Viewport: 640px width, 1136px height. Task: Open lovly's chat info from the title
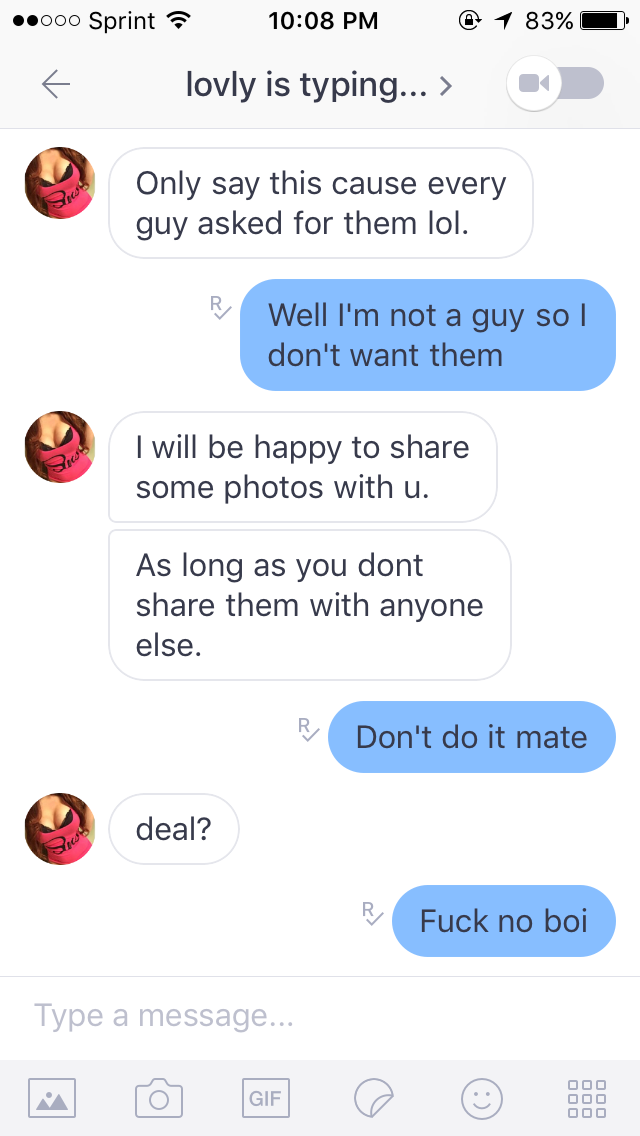click(319, 85)
